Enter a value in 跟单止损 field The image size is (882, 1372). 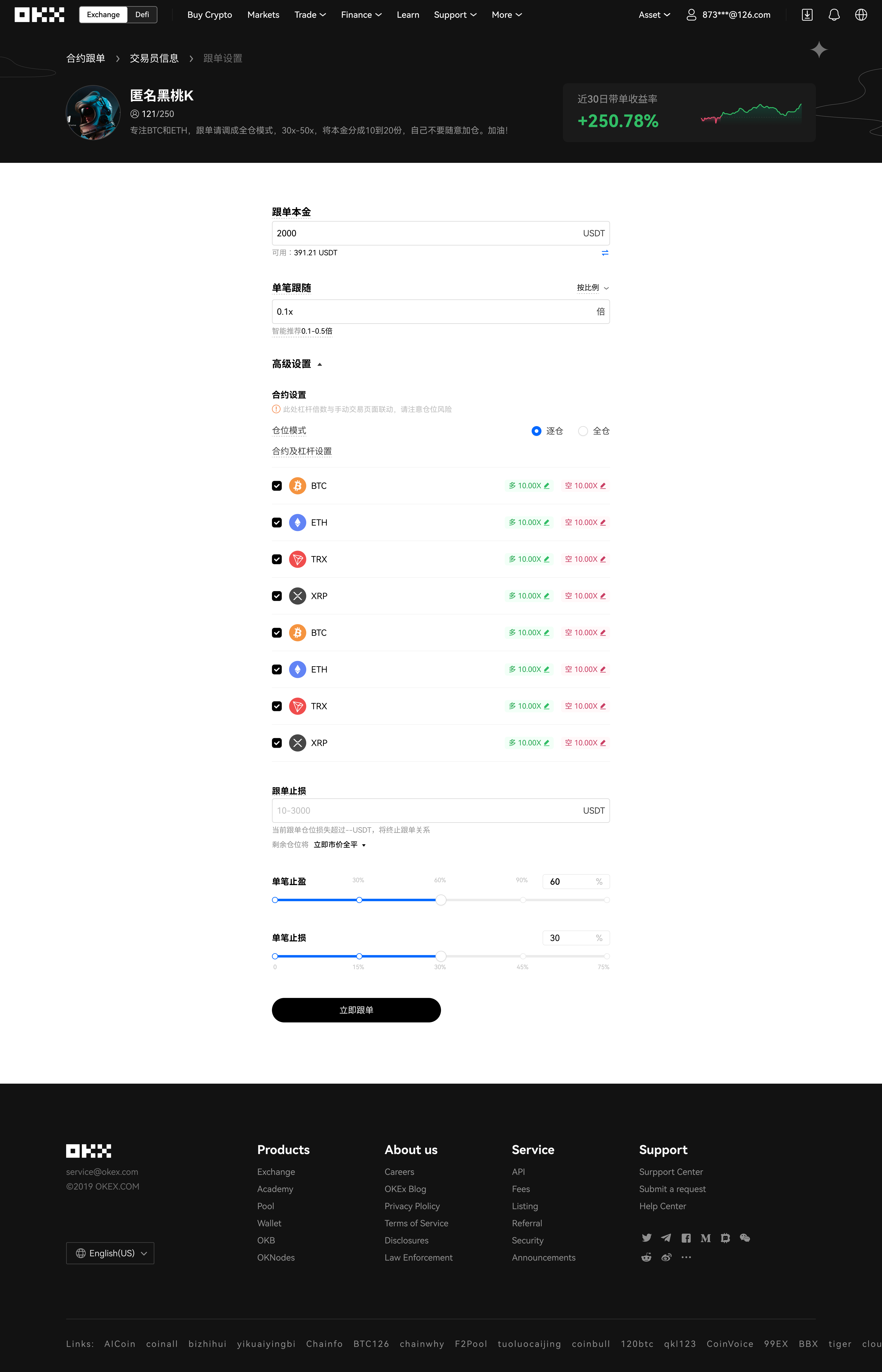(424, 811)
